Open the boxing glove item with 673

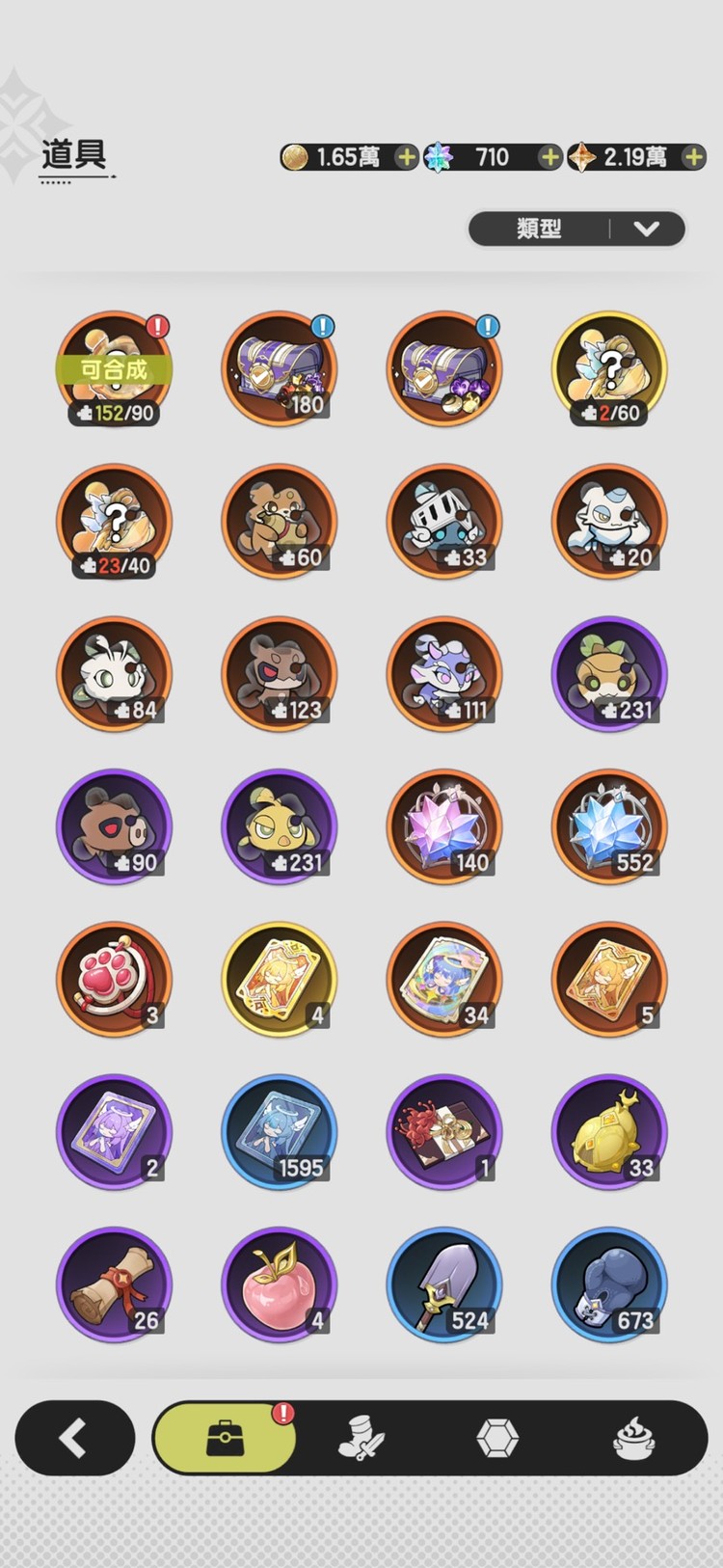click(x=609, y=1284)
